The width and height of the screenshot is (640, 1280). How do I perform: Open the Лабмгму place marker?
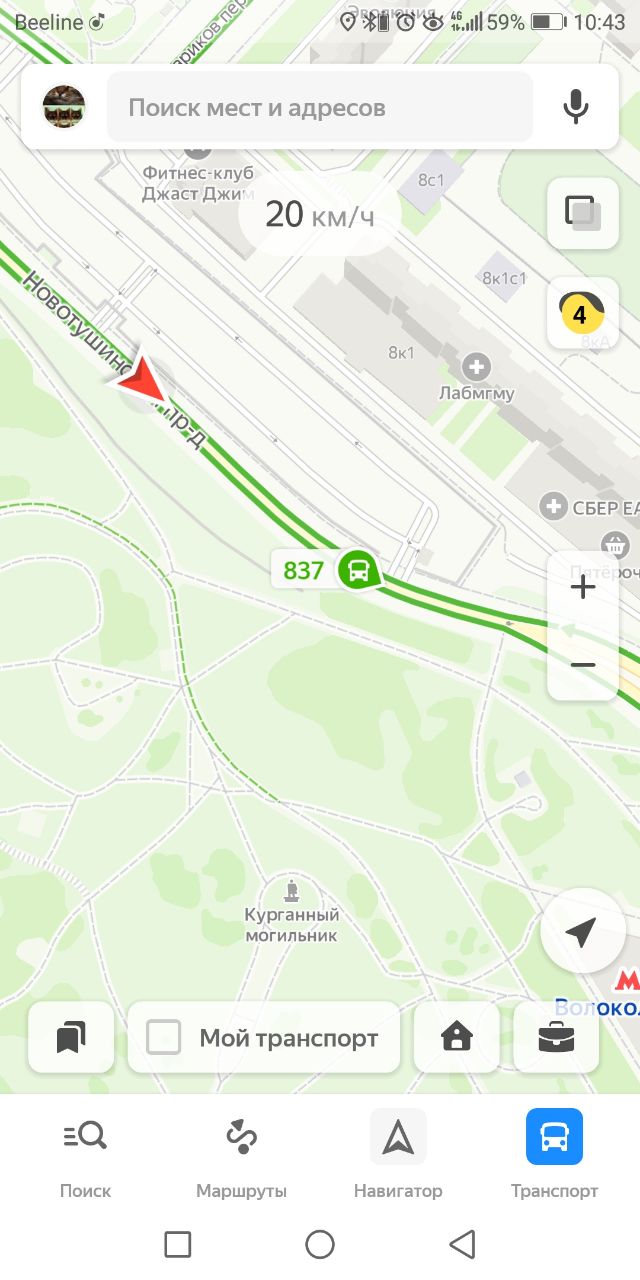coord(476,378)
